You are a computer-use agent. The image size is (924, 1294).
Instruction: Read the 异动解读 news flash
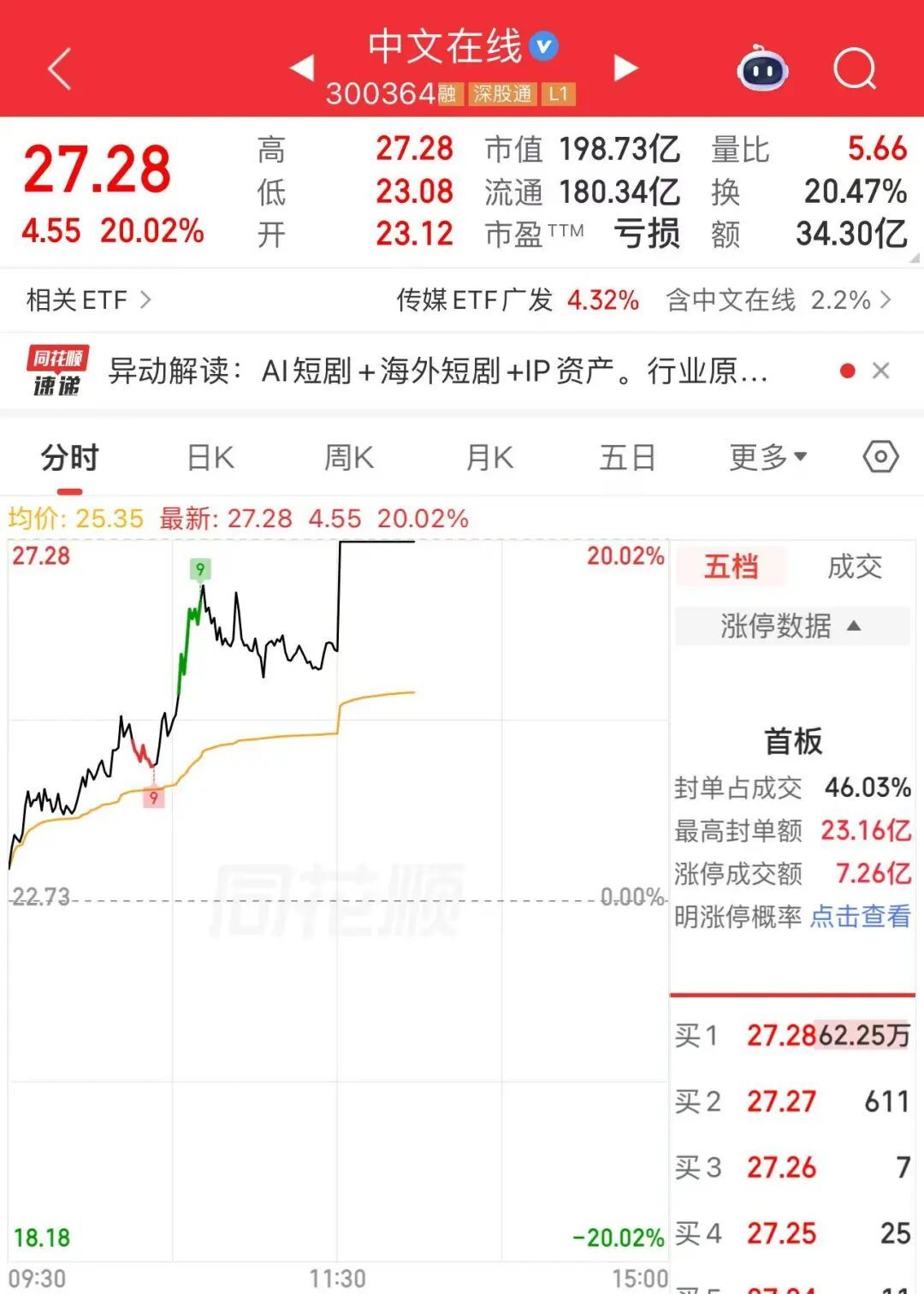click(x=438, y=371)
